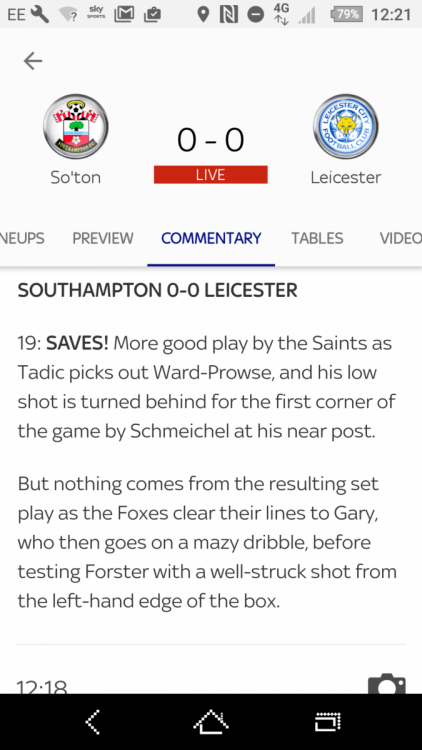Viewport: 422px width, 750px height.
Task: Tap the camera icon beside the 12:18 entry
Action: [x=387, y=684]
